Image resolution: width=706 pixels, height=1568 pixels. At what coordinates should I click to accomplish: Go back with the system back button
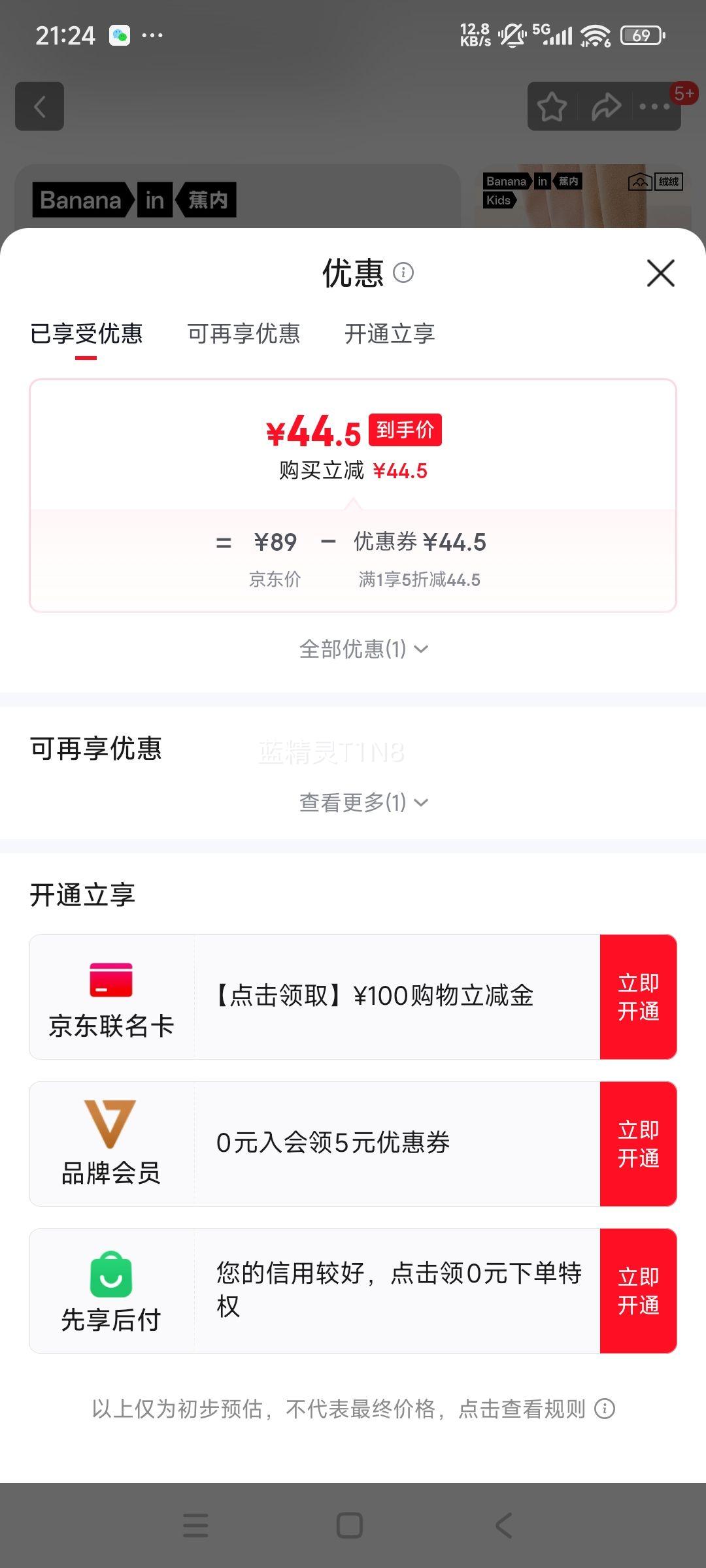pos(503,1526)
